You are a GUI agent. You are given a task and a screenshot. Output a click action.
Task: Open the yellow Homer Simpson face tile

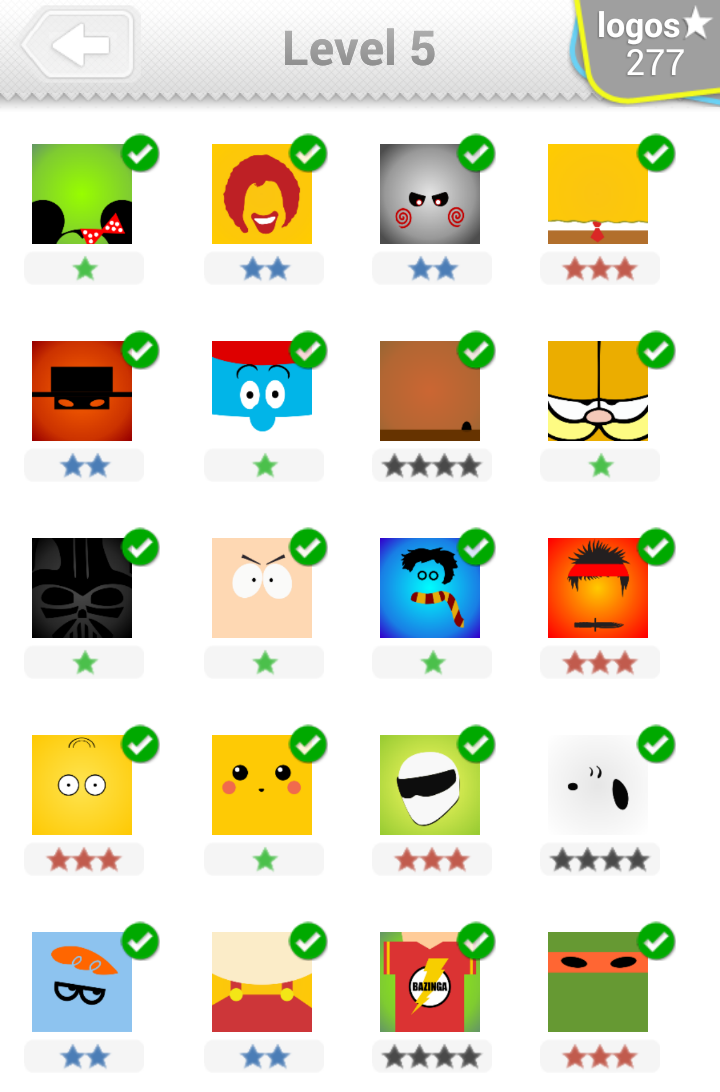pyautogui.click(x=82, y=785)
